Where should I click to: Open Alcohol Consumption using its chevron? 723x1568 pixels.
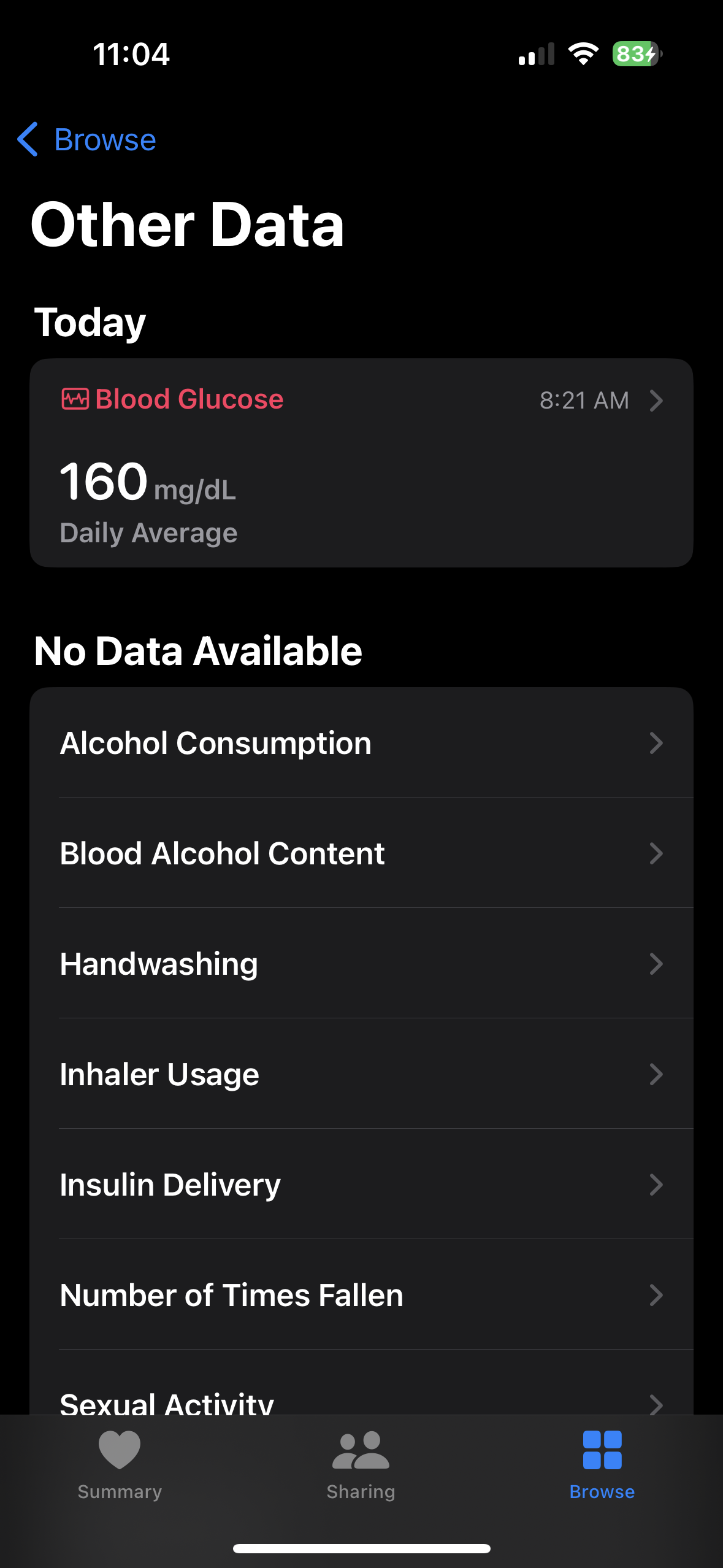pos(656,744)
